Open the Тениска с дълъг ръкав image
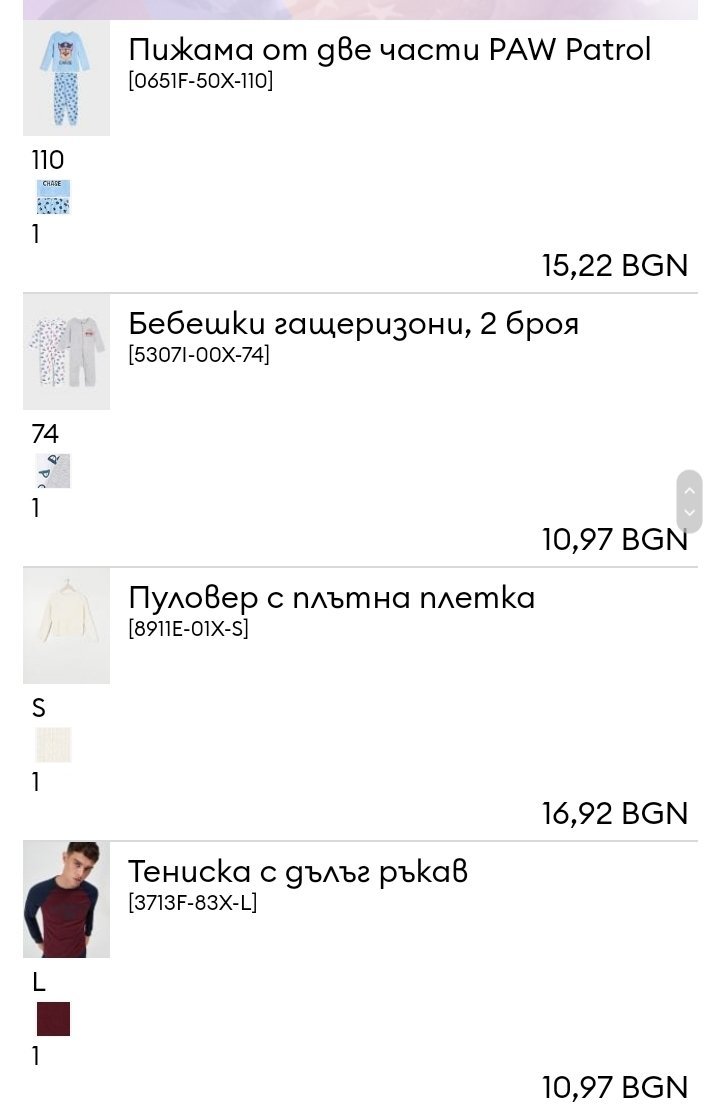 point(66,899)
